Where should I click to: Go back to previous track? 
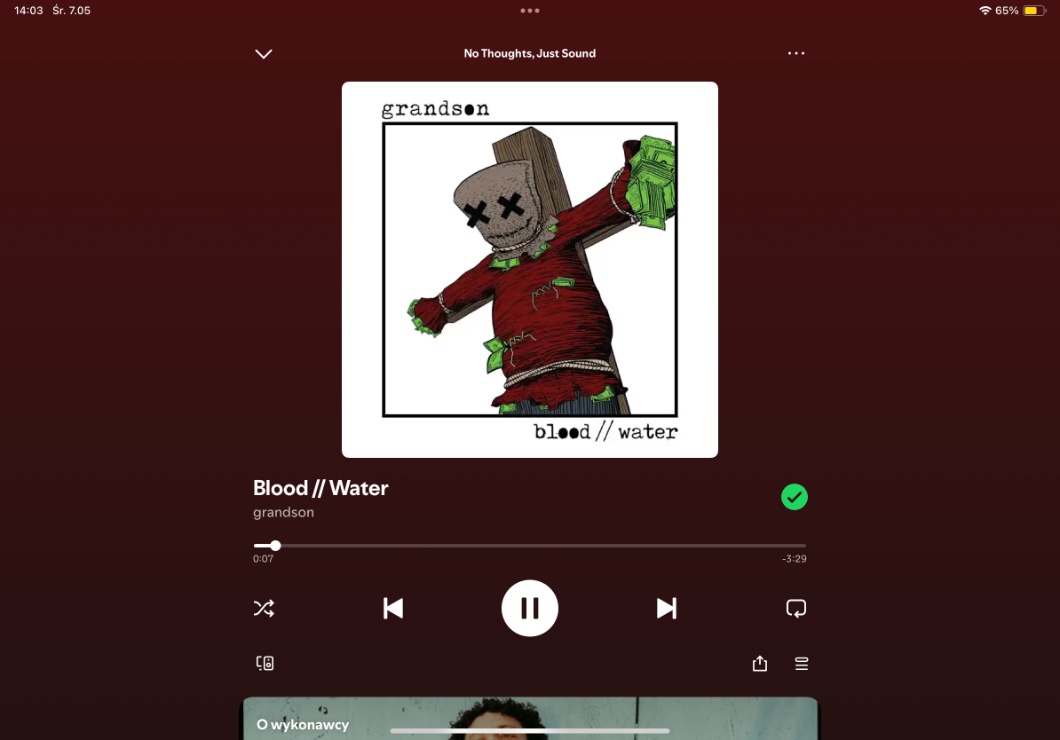tap(393, 608)
